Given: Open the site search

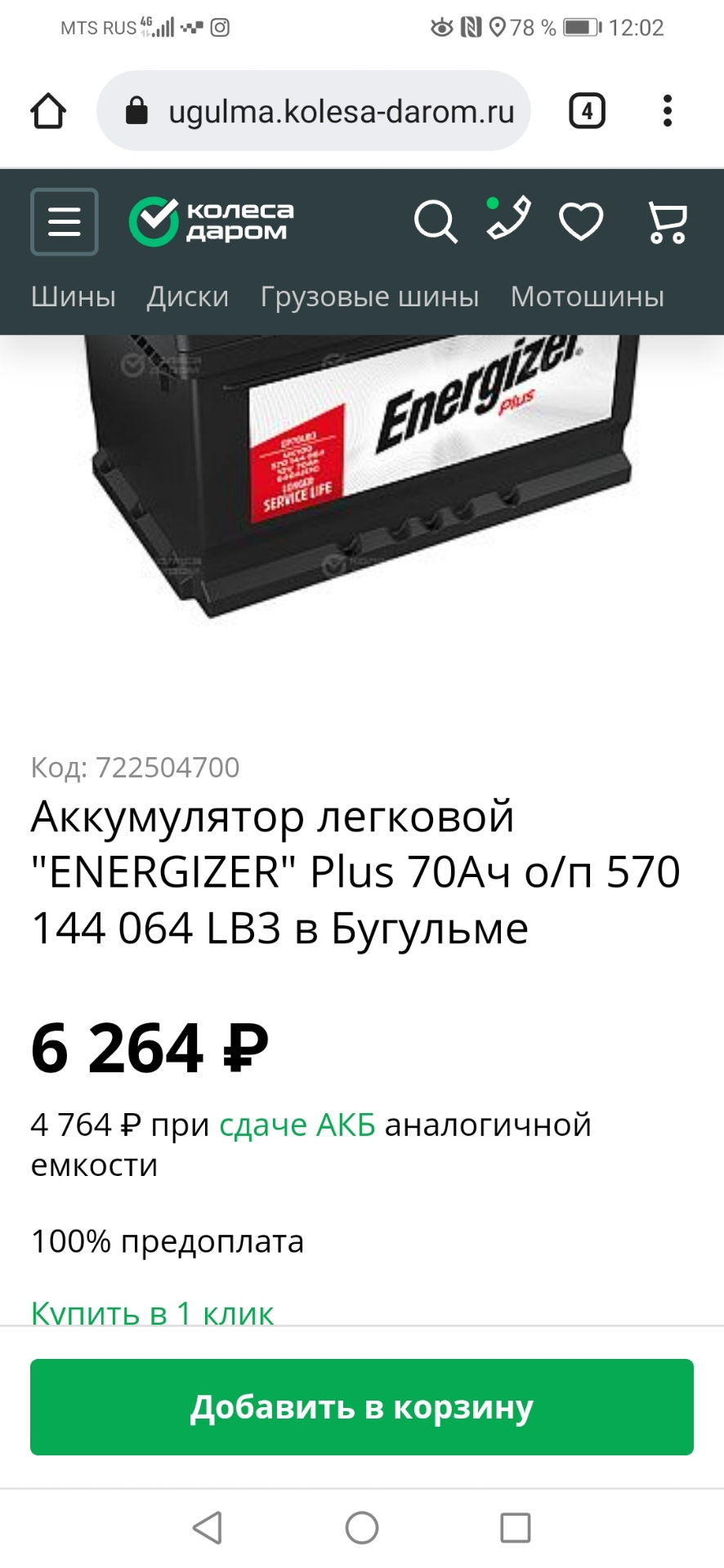Looking at the screenshot, I should click(x=436, y=221).
